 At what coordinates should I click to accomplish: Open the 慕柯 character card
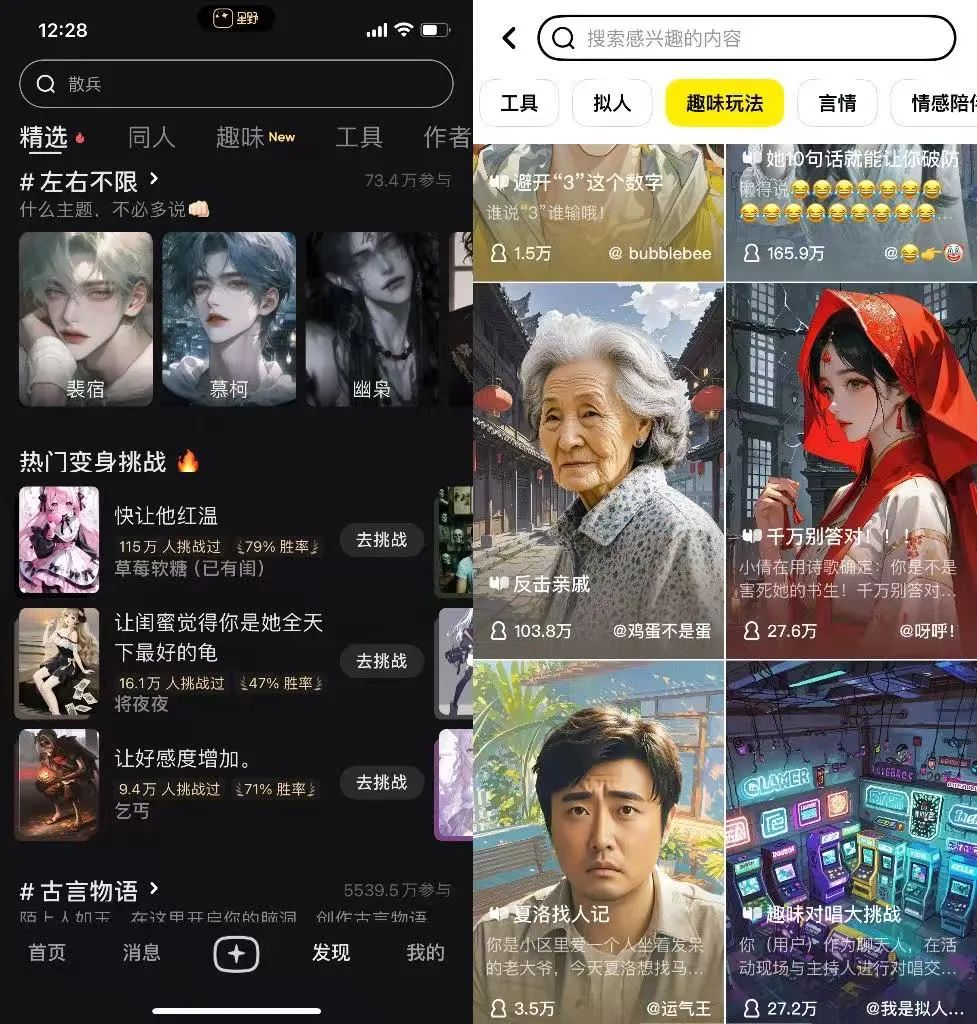(x=229, y=318)
